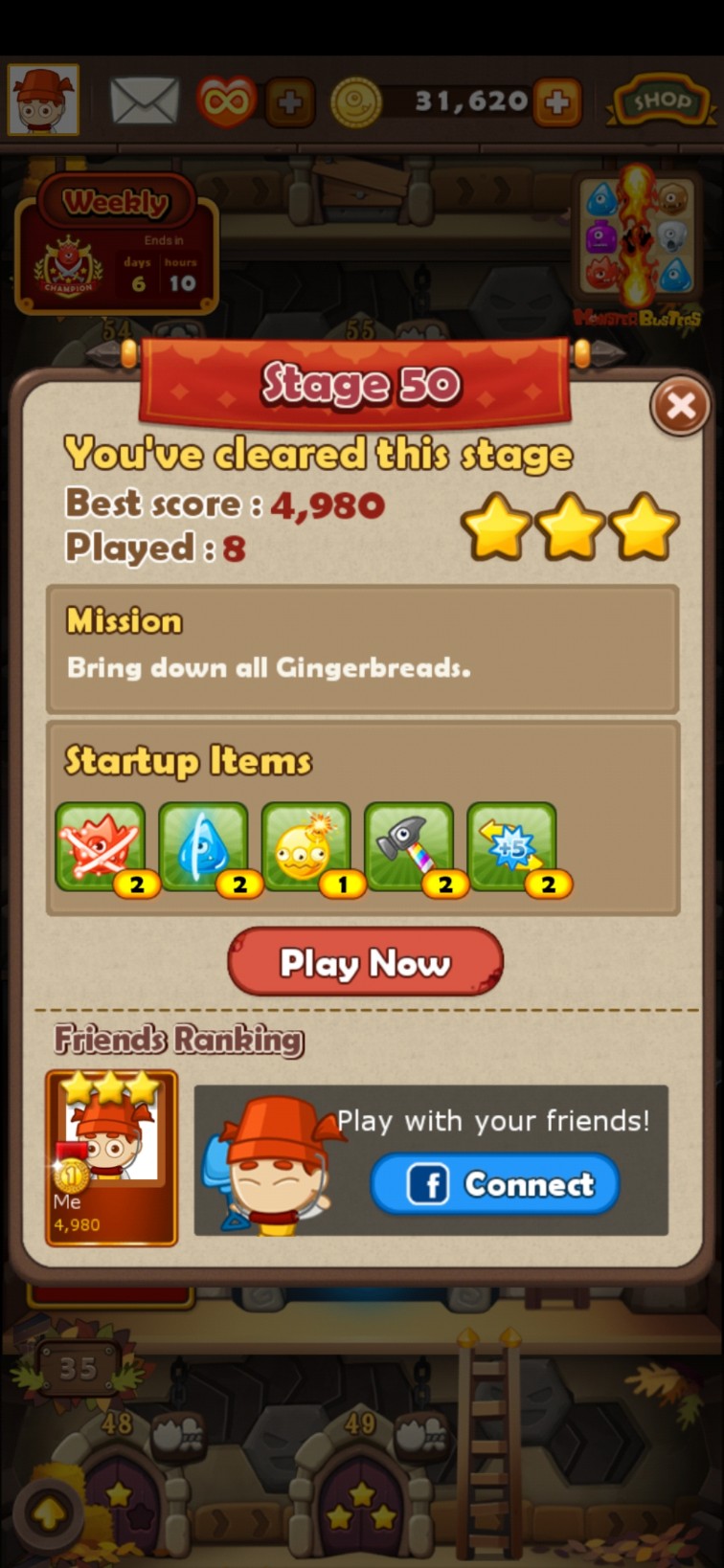The image size is (724, 1568).
Task: Add more coins with the plus button
Action: [556, 101]
